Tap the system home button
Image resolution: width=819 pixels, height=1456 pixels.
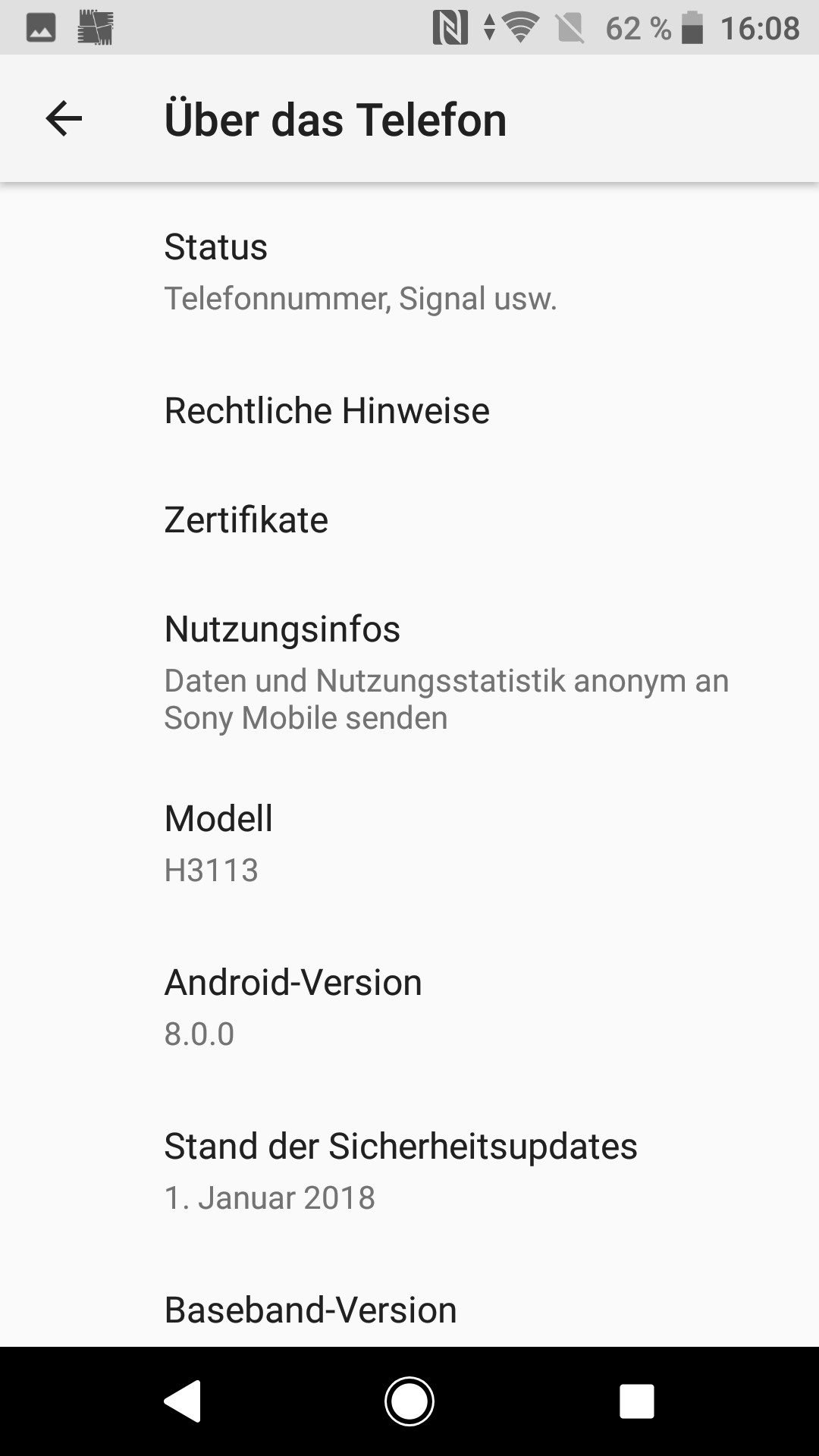point(409,1401)
